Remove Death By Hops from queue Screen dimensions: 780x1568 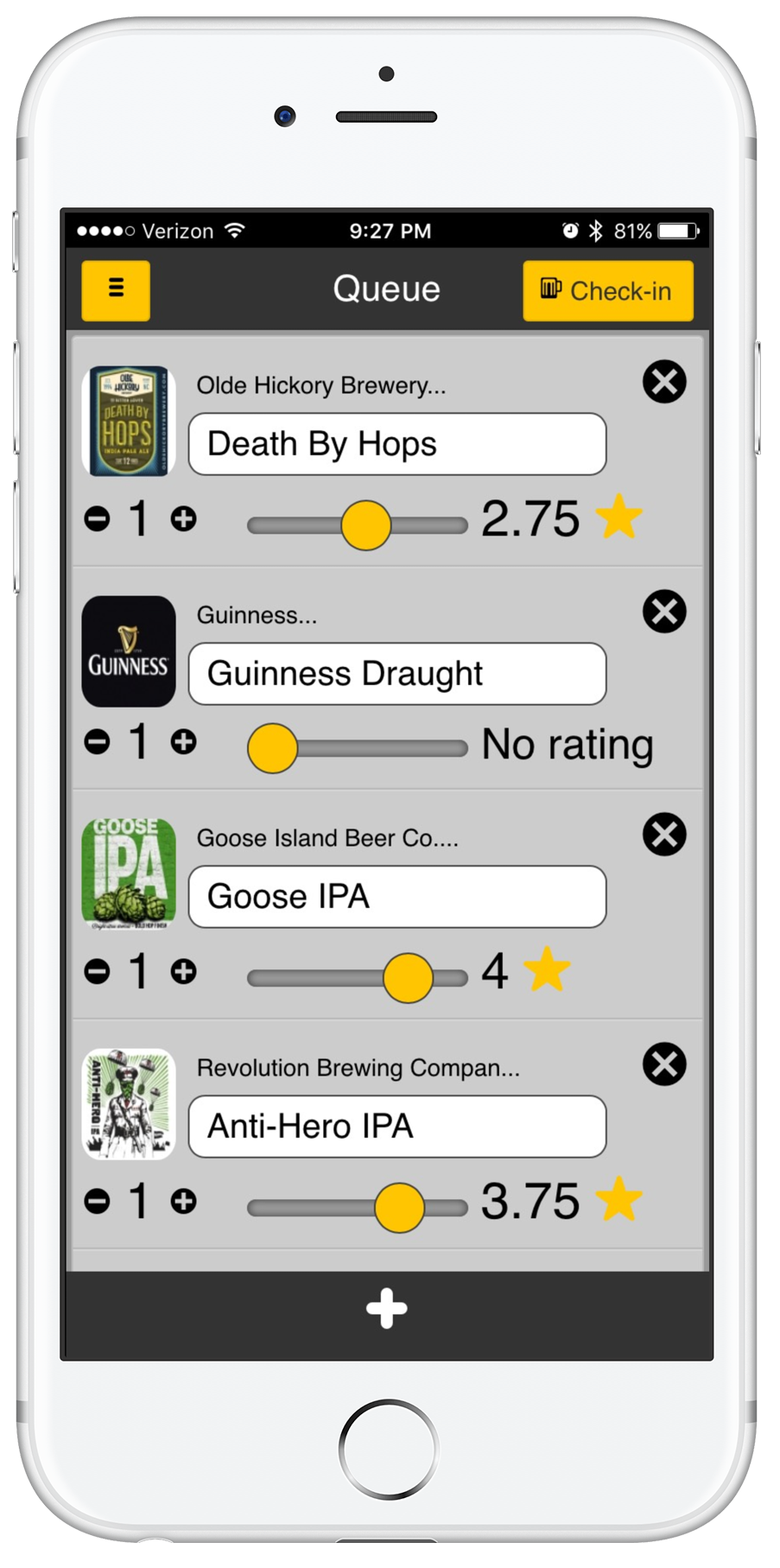664,381
